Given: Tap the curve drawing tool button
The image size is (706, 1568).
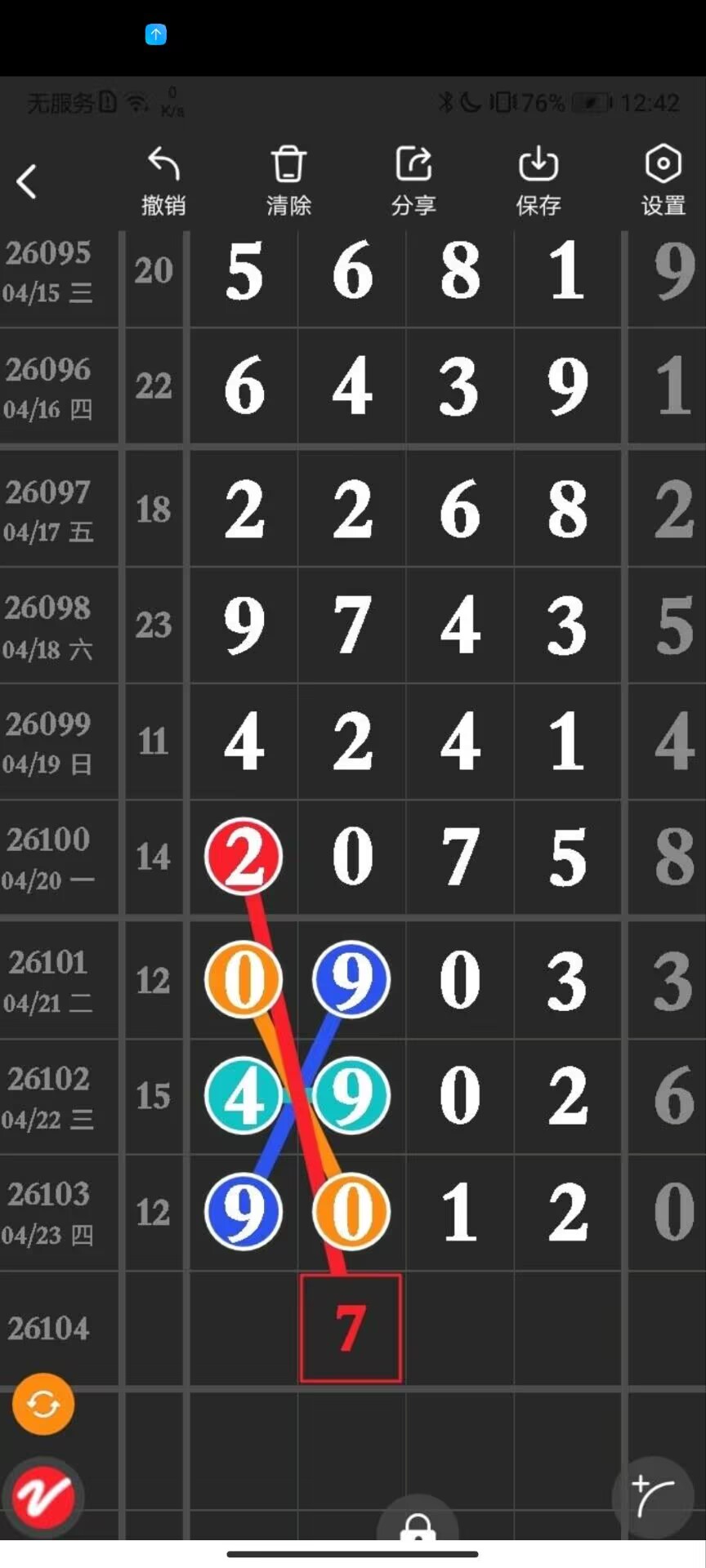Looking at the screenshot, I should coord(653,1497).
